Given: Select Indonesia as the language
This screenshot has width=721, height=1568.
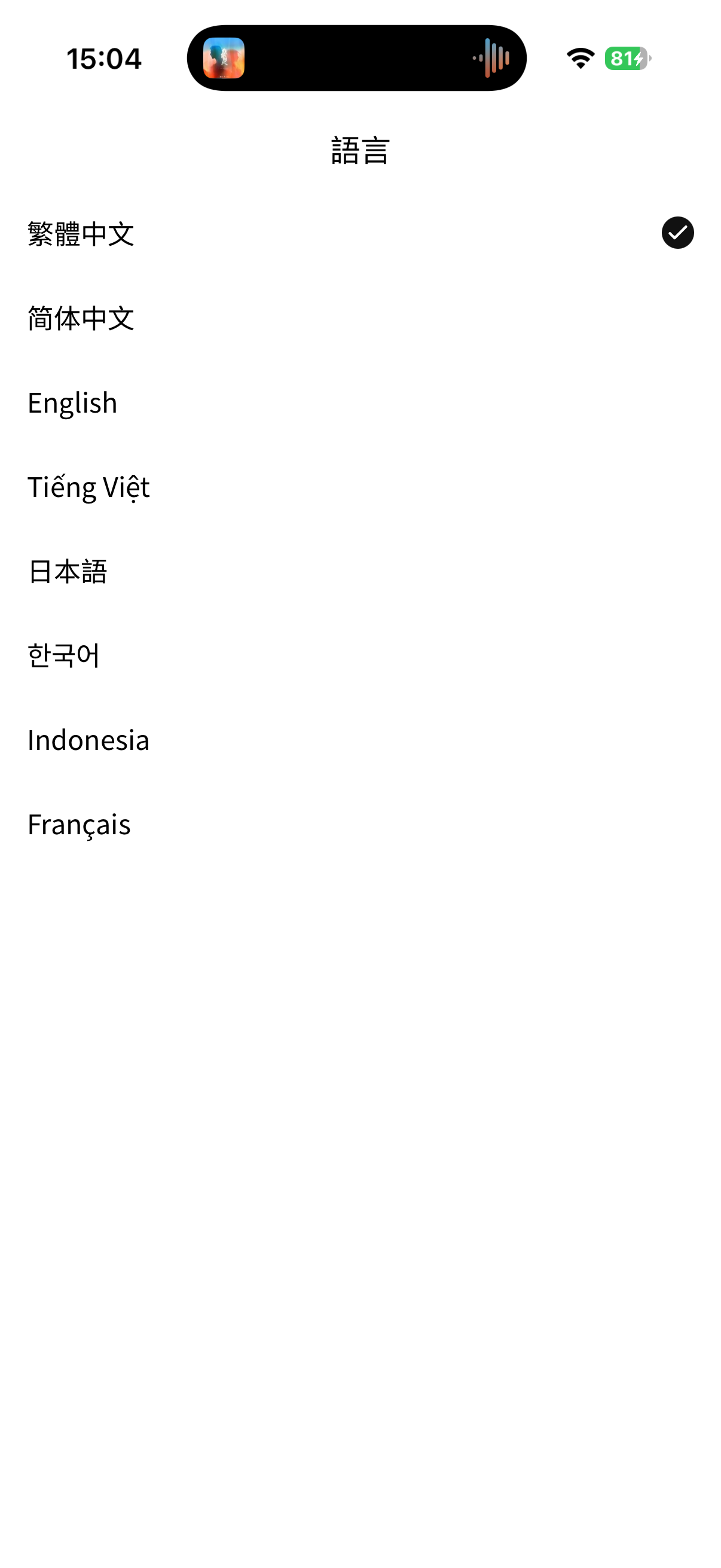Looking at the screenshot, I should point(89,740).
